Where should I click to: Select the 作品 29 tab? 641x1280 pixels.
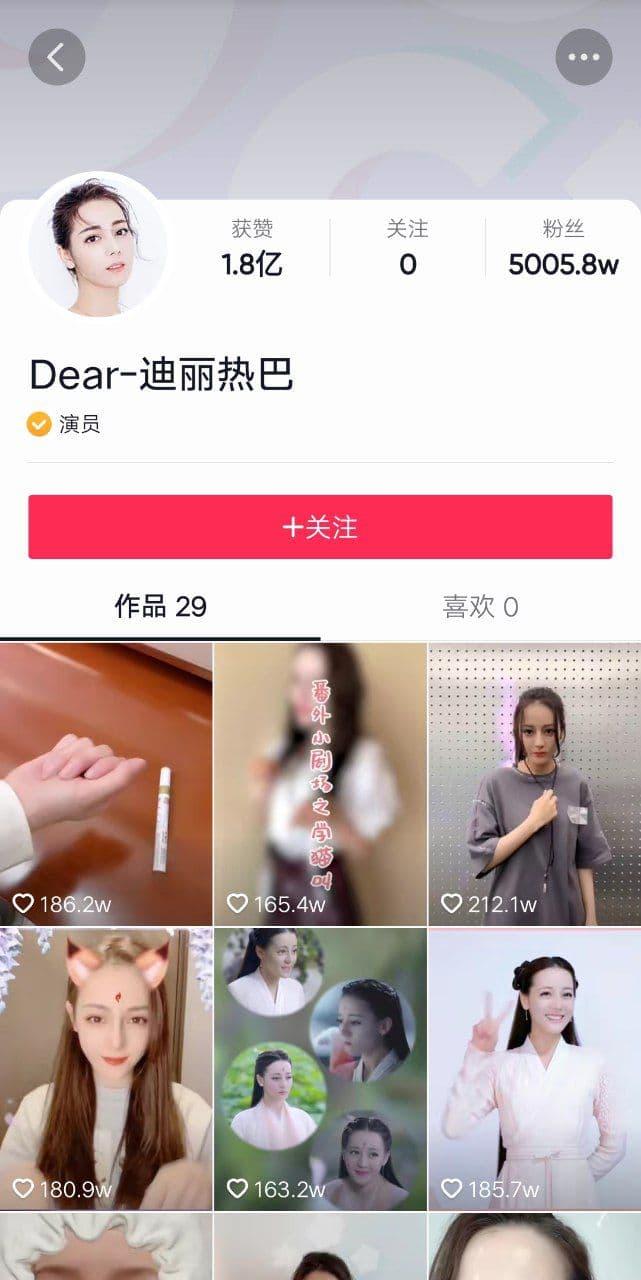160,606
